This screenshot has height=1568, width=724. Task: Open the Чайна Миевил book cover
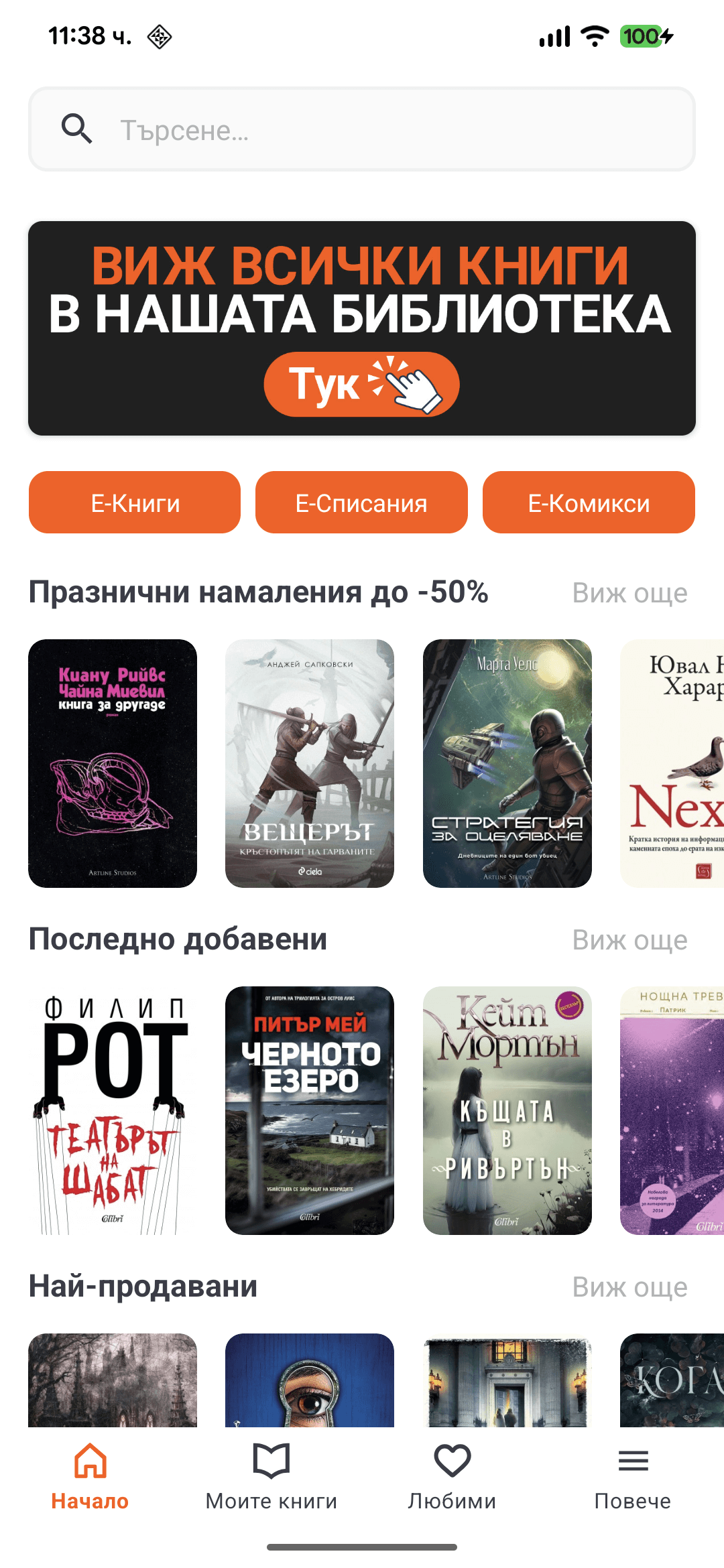[x=113, y=763]
